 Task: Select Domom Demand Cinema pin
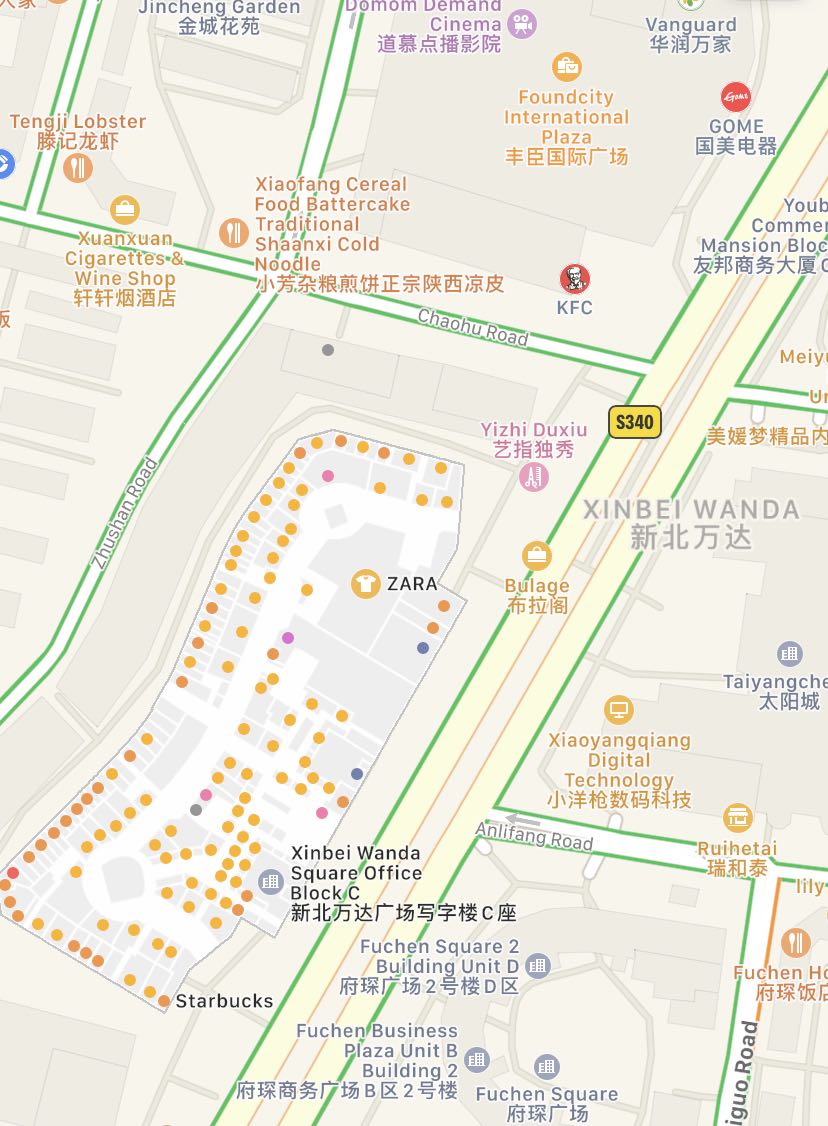(521, 24)
